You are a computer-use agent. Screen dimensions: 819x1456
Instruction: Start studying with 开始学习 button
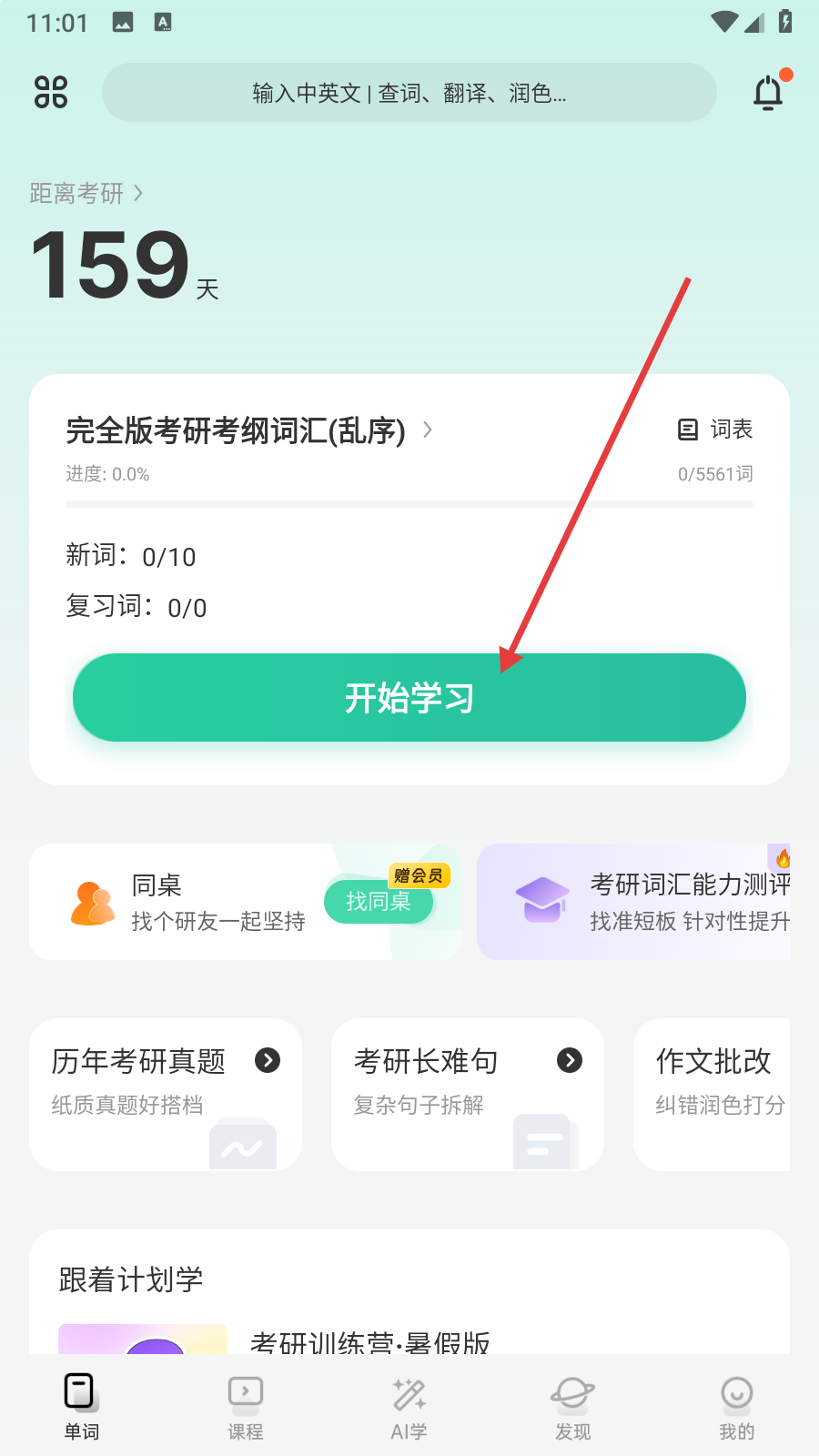point(409,698)
